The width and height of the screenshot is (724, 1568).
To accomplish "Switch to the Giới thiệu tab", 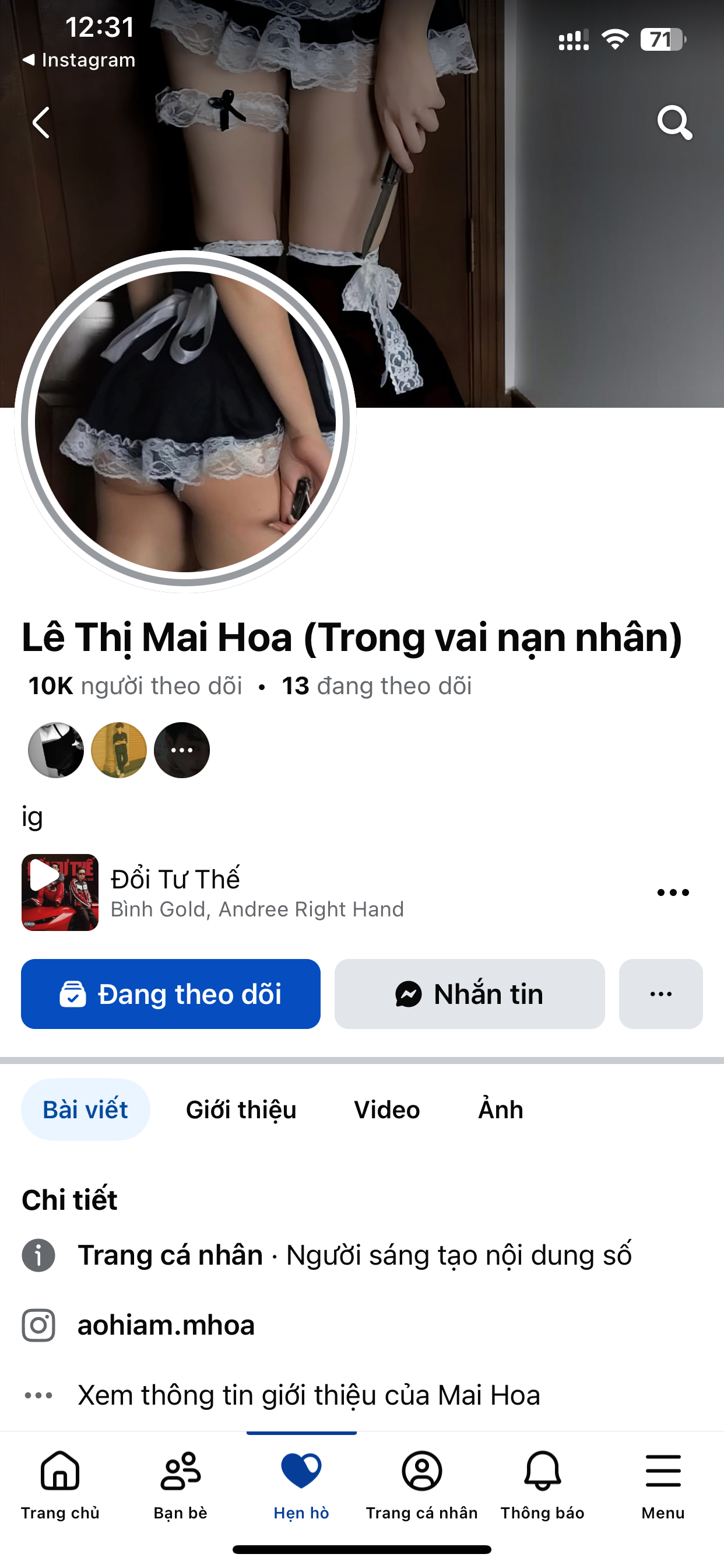I will click(241, 1109).
